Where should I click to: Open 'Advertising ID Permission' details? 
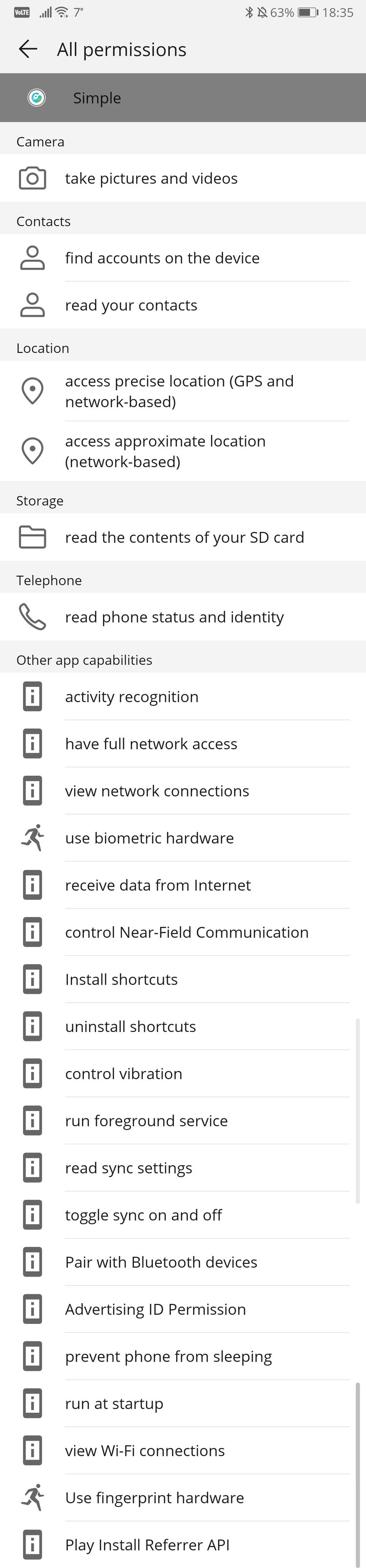pos(155,1309)
